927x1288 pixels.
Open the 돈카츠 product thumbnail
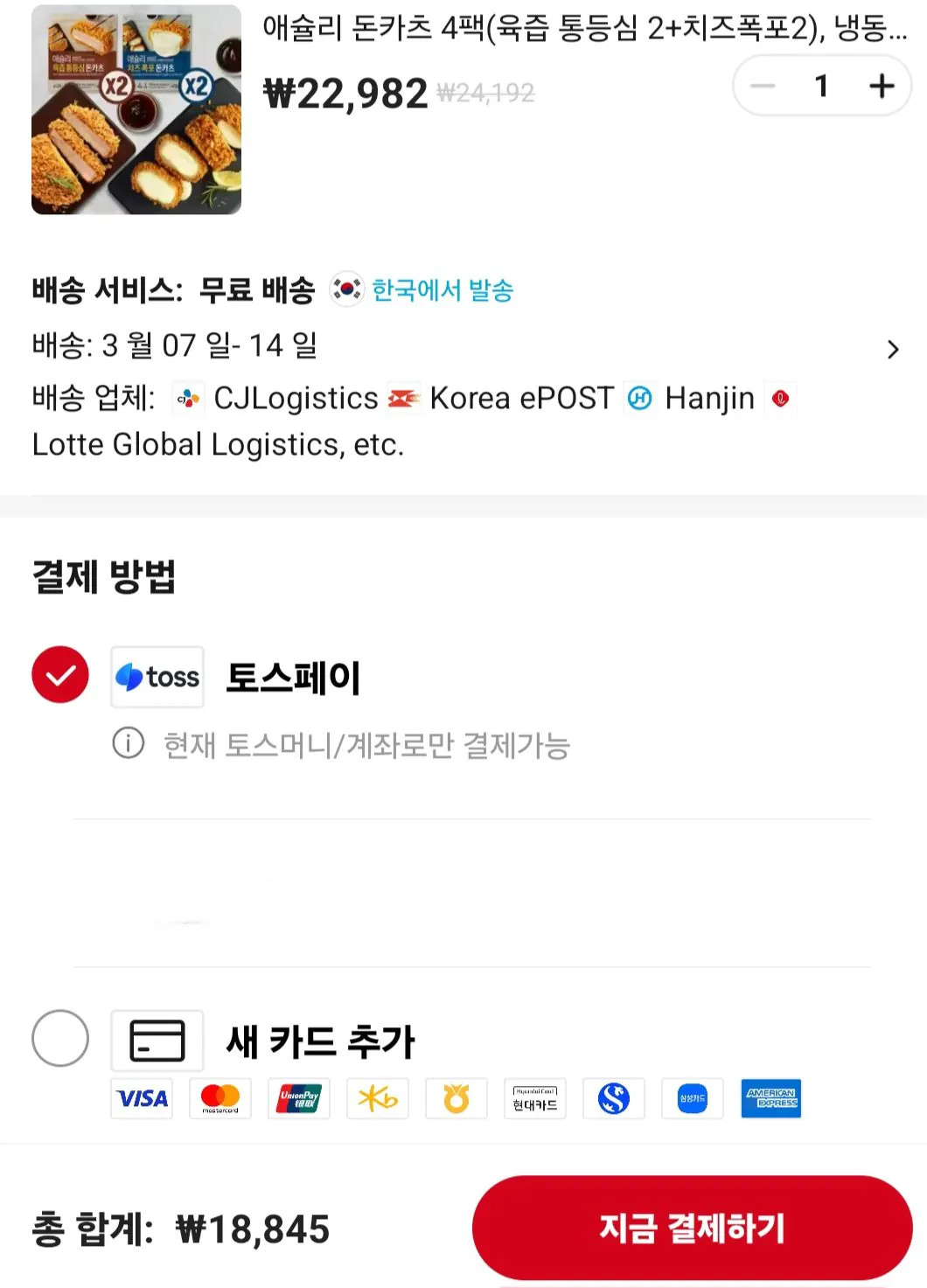136,108
